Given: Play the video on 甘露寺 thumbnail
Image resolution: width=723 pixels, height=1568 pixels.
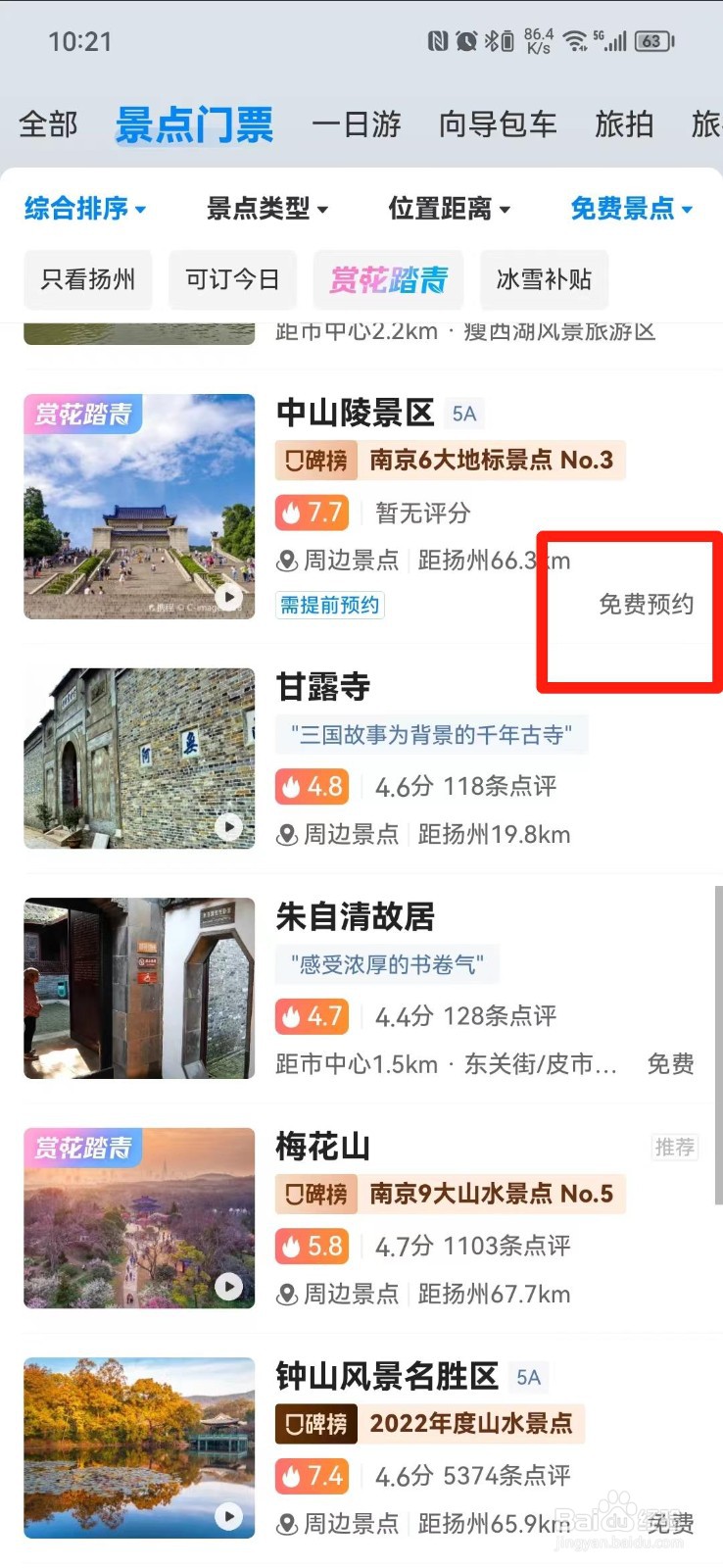Looking at the screenshot, I should coord(229,826).
